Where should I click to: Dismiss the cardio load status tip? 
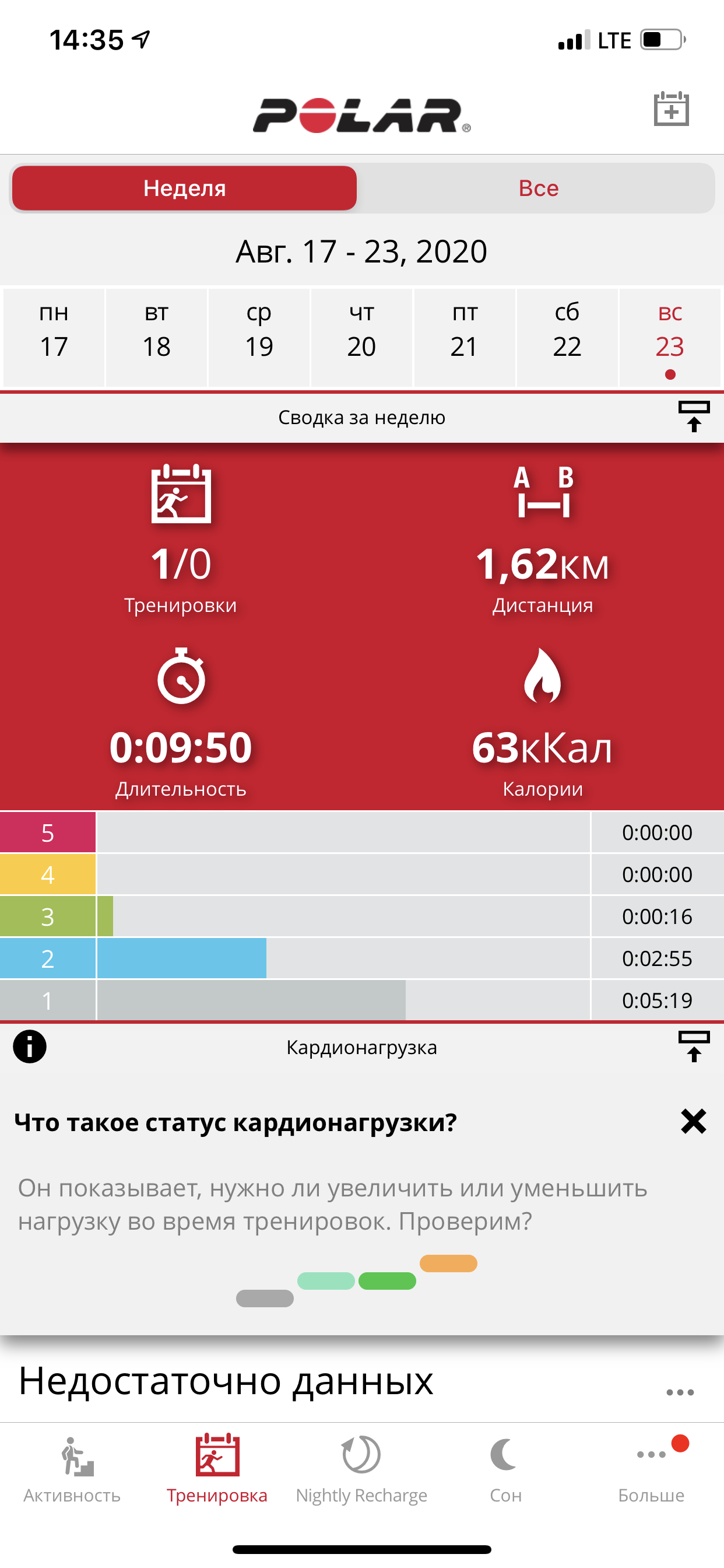coord(693,1121)
